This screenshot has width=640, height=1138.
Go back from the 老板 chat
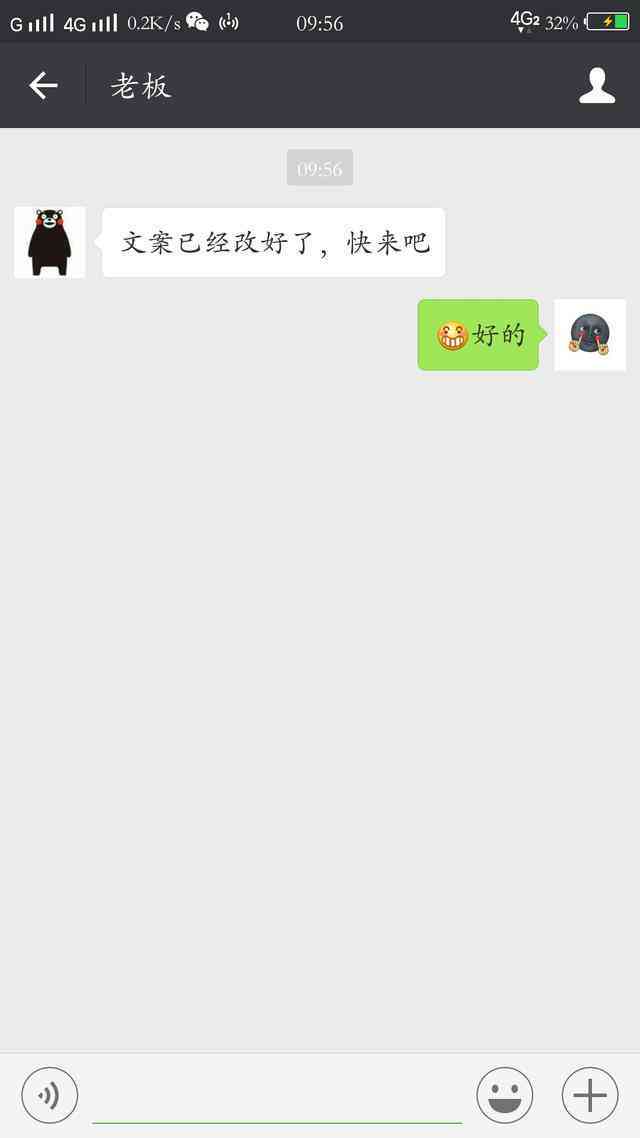(43, 86)
